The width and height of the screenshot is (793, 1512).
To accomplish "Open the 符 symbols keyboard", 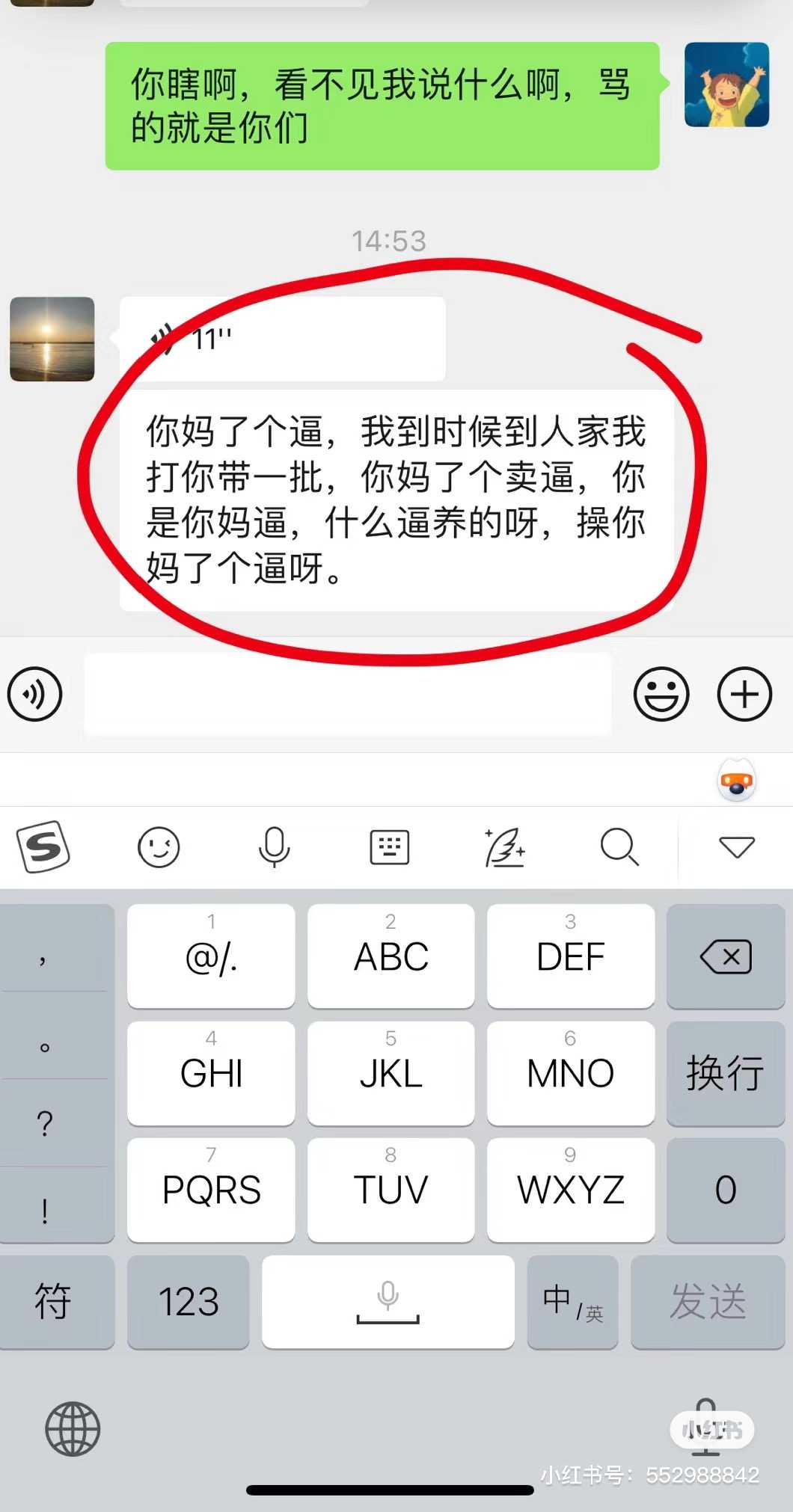I will coord(54,1302).
